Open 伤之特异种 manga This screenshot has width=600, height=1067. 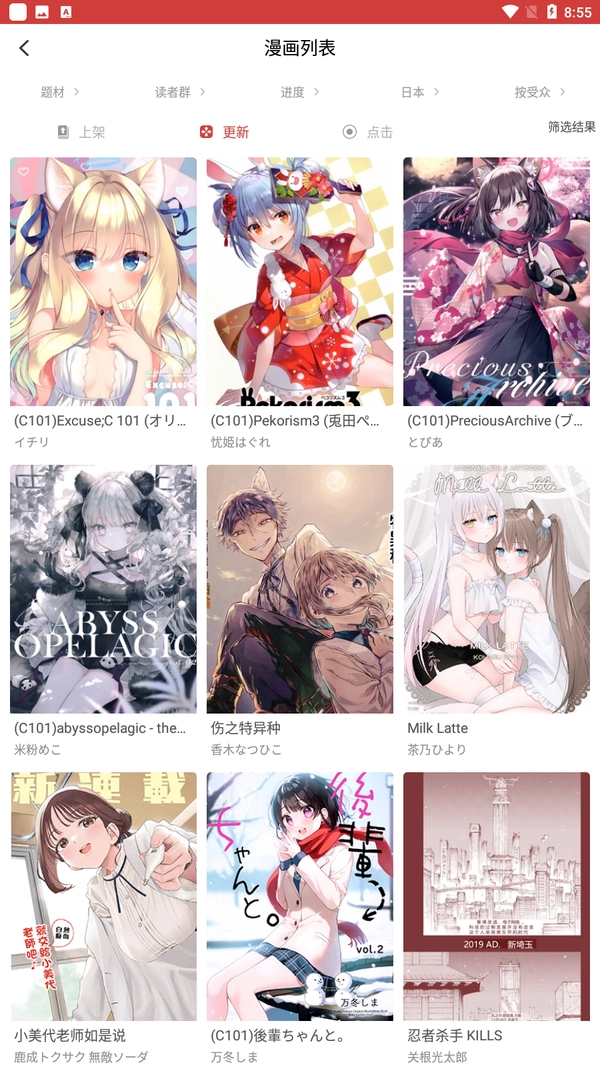click(x=300, y=588)
